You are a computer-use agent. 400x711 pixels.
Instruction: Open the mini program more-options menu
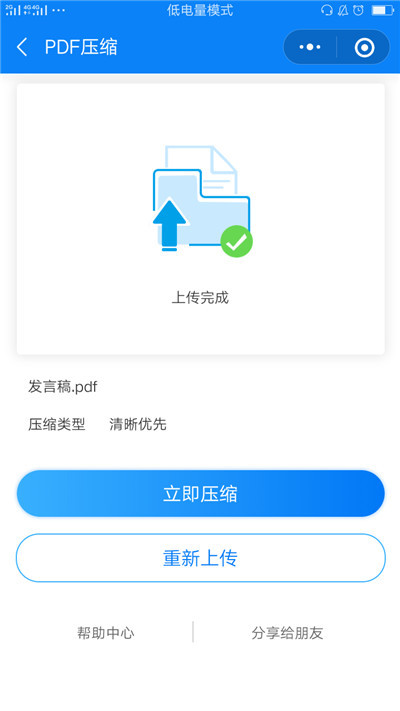pyautogui.click(x=310, y=47)
